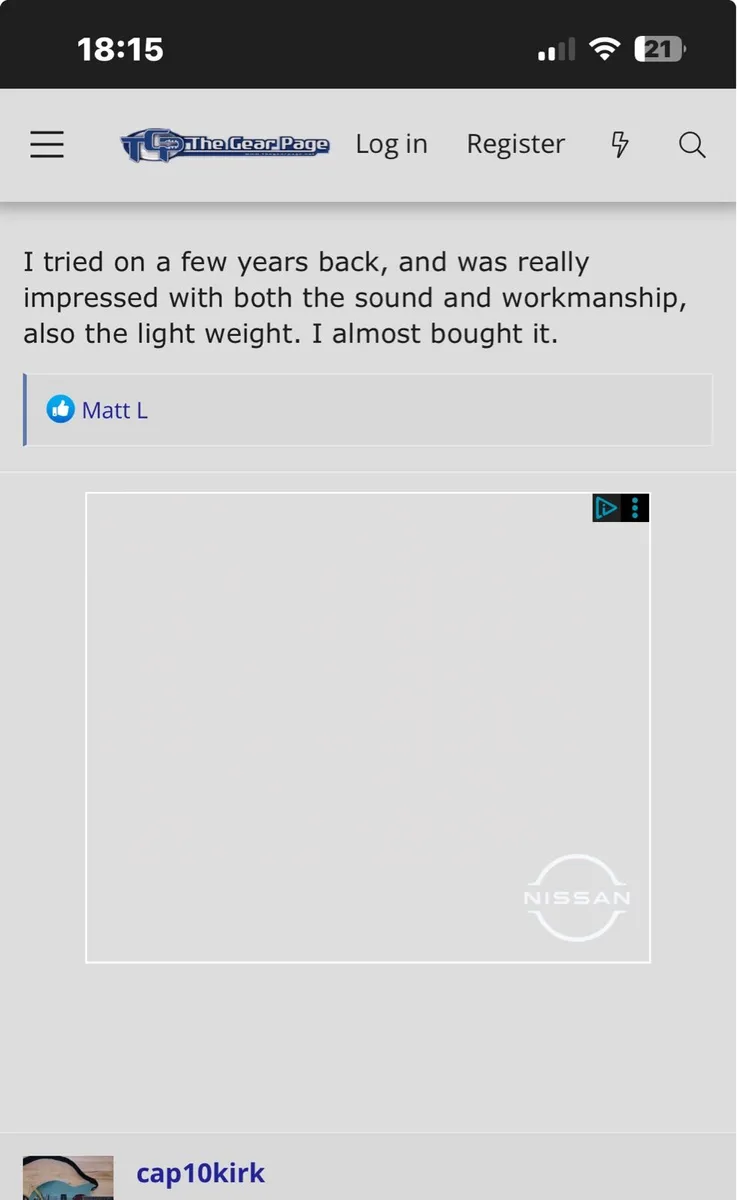Open the hamburger navigation menu
The width and height of the screenshot is (737, 1200).
47,145
